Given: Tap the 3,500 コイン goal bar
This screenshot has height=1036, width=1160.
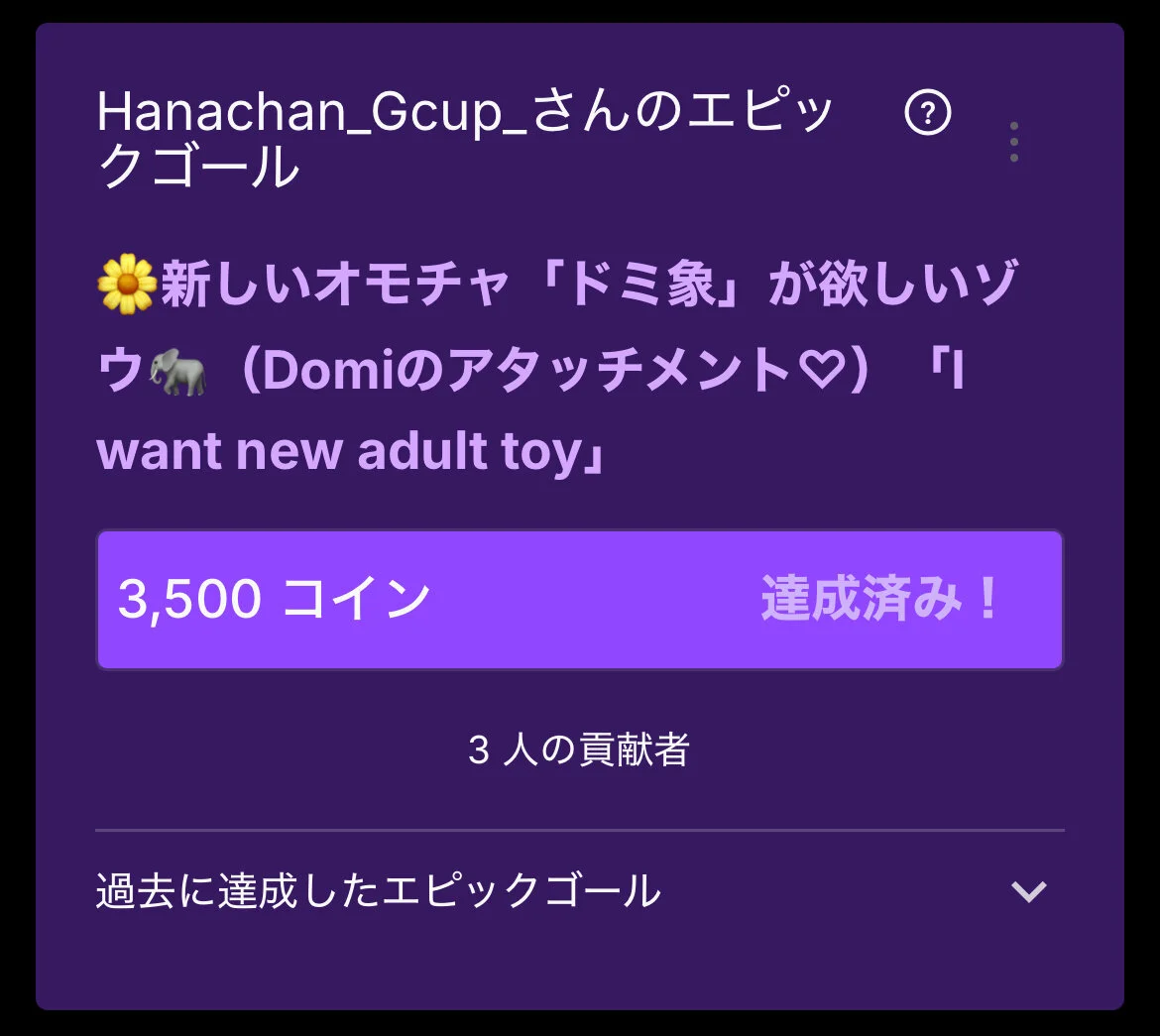Looking at the screenshot, I should tap(579, 600).
